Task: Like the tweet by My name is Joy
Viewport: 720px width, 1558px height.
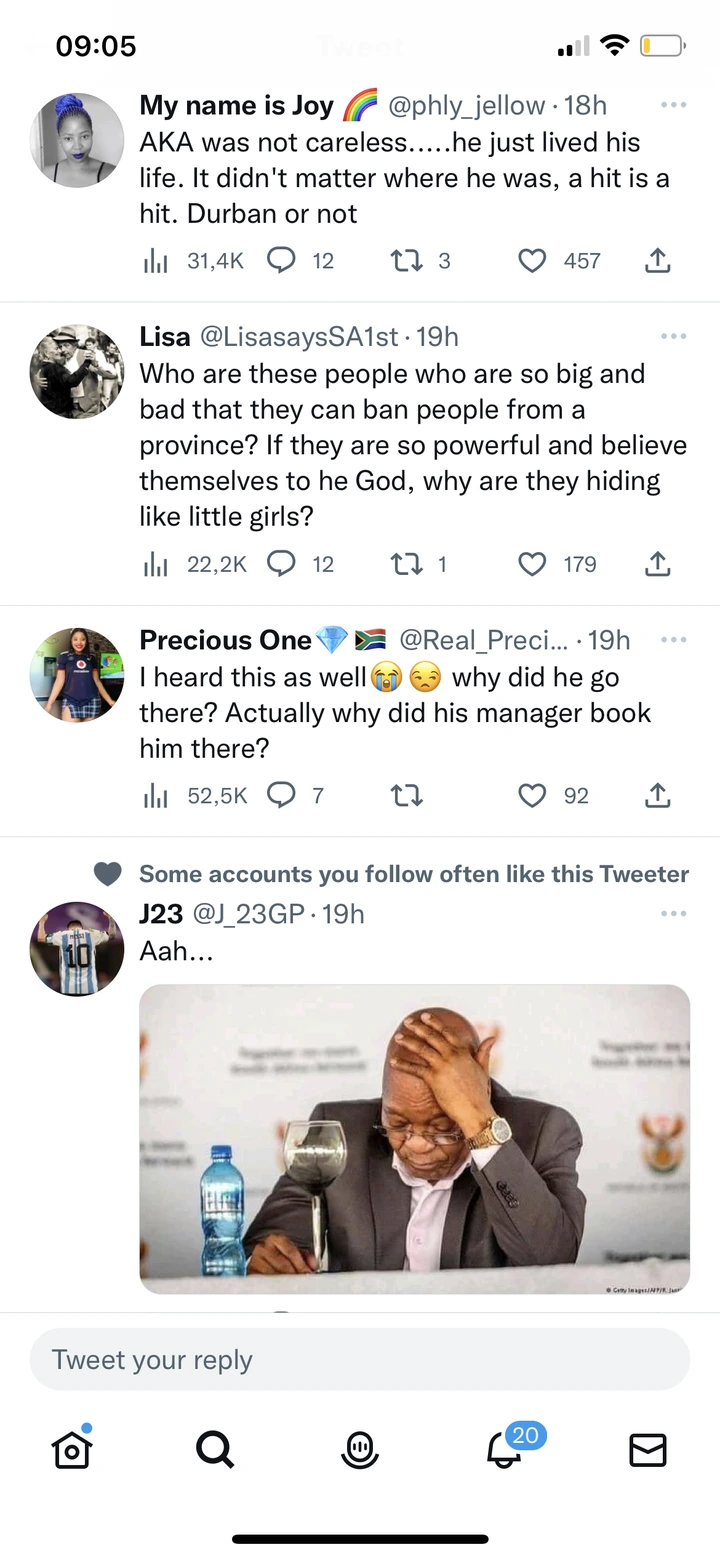Action: pyautogui.click(x=533, y=261)
